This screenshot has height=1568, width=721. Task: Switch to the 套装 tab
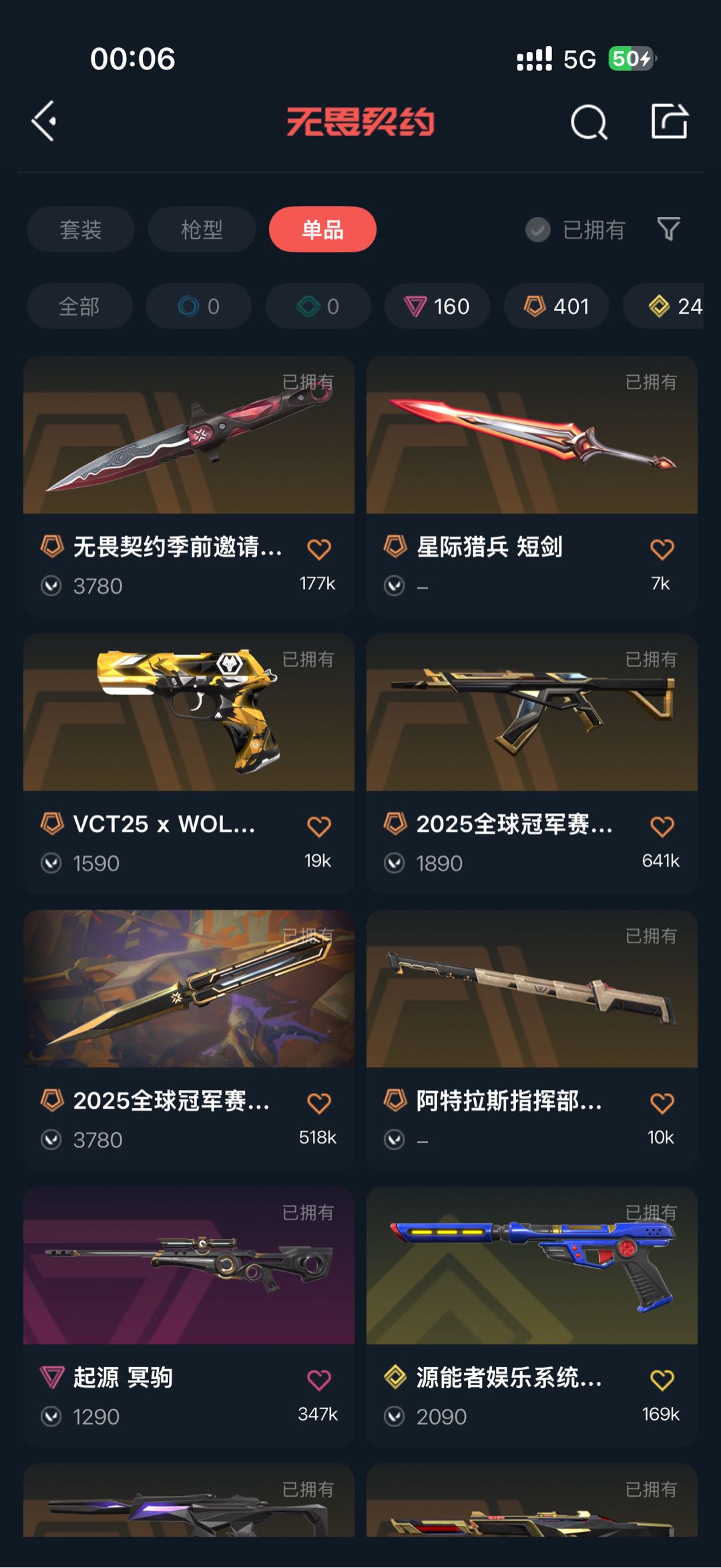(81, 230)
